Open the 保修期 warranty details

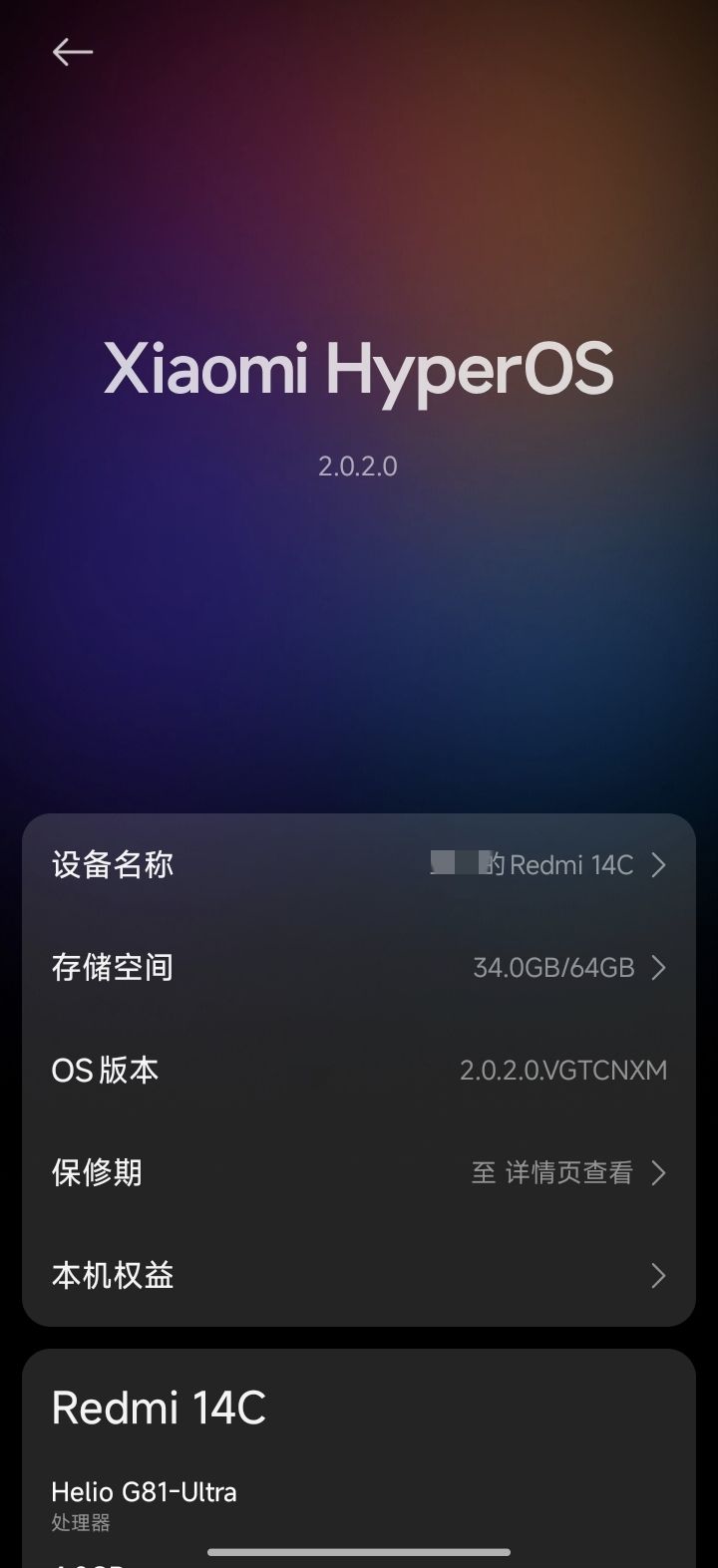coord(359,1172)
